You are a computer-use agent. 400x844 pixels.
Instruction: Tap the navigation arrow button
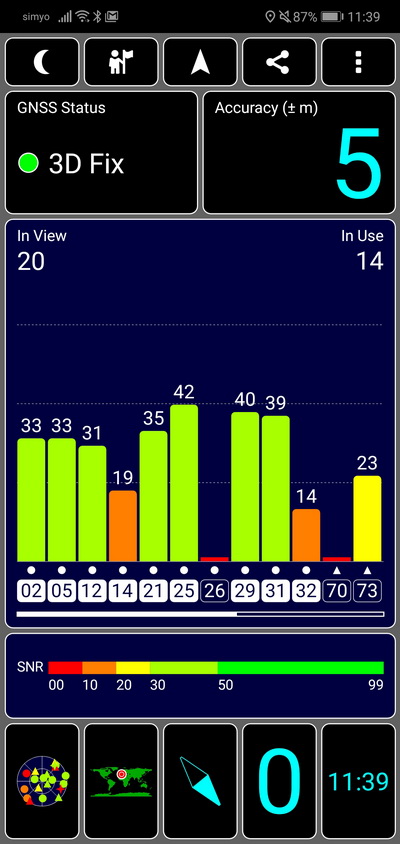(200, 62)
